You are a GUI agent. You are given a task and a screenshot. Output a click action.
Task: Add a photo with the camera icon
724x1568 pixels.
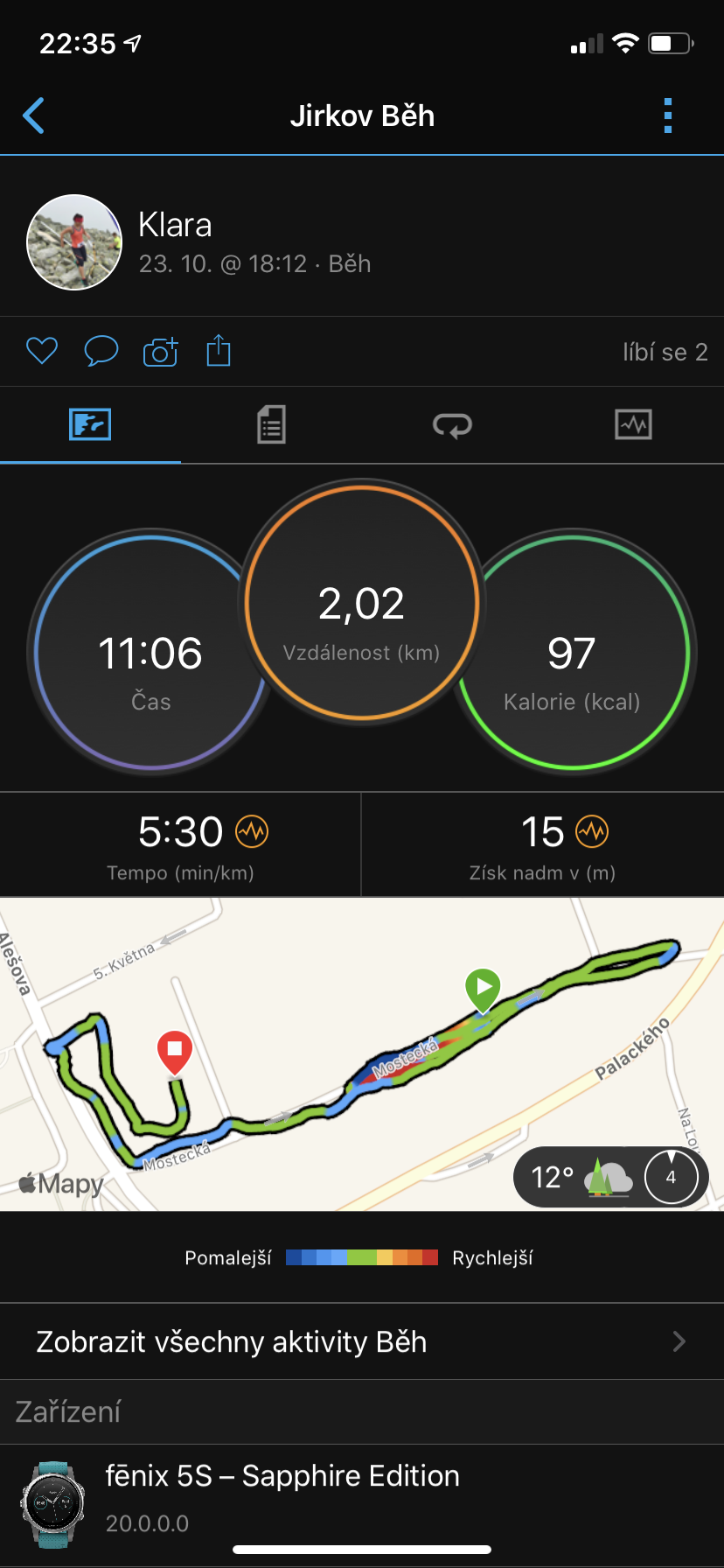[160, 351]
